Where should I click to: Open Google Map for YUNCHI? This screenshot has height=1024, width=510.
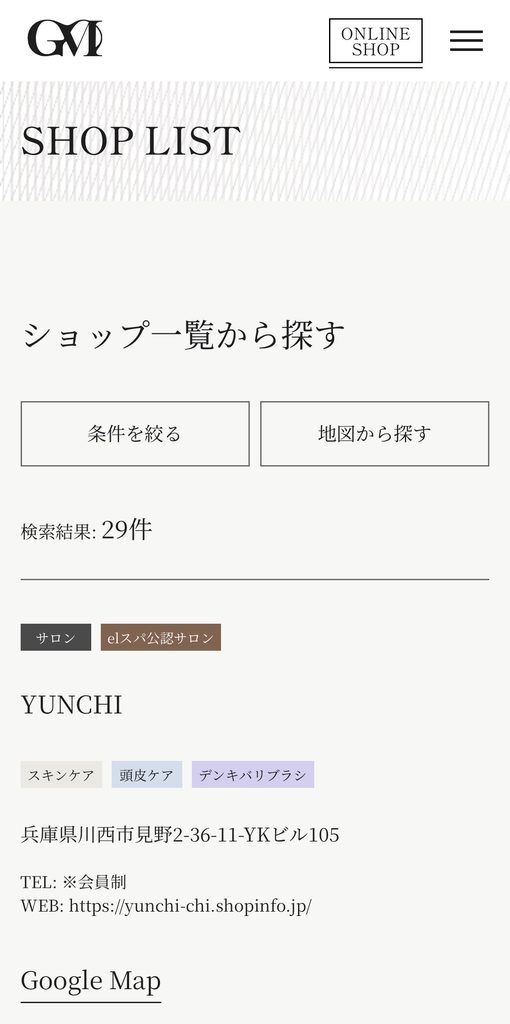coord(91,980)
